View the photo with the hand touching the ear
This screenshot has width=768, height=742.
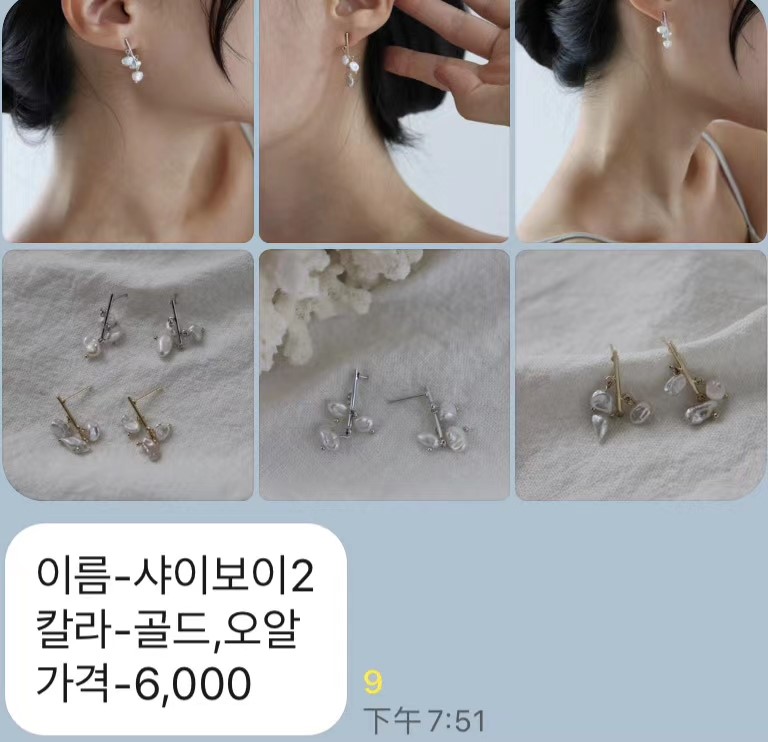(x=384, y=120)
